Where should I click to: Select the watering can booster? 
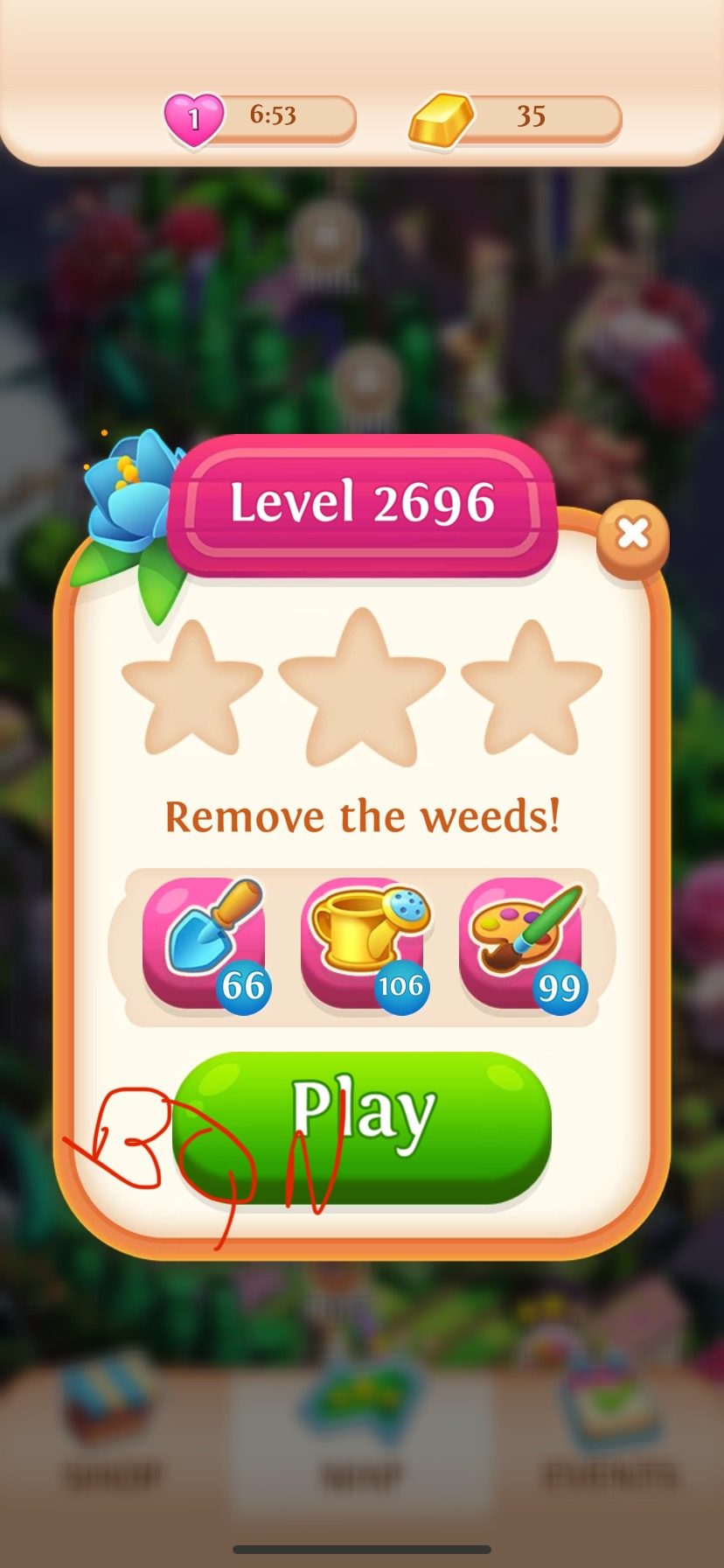tap(364, 943)
